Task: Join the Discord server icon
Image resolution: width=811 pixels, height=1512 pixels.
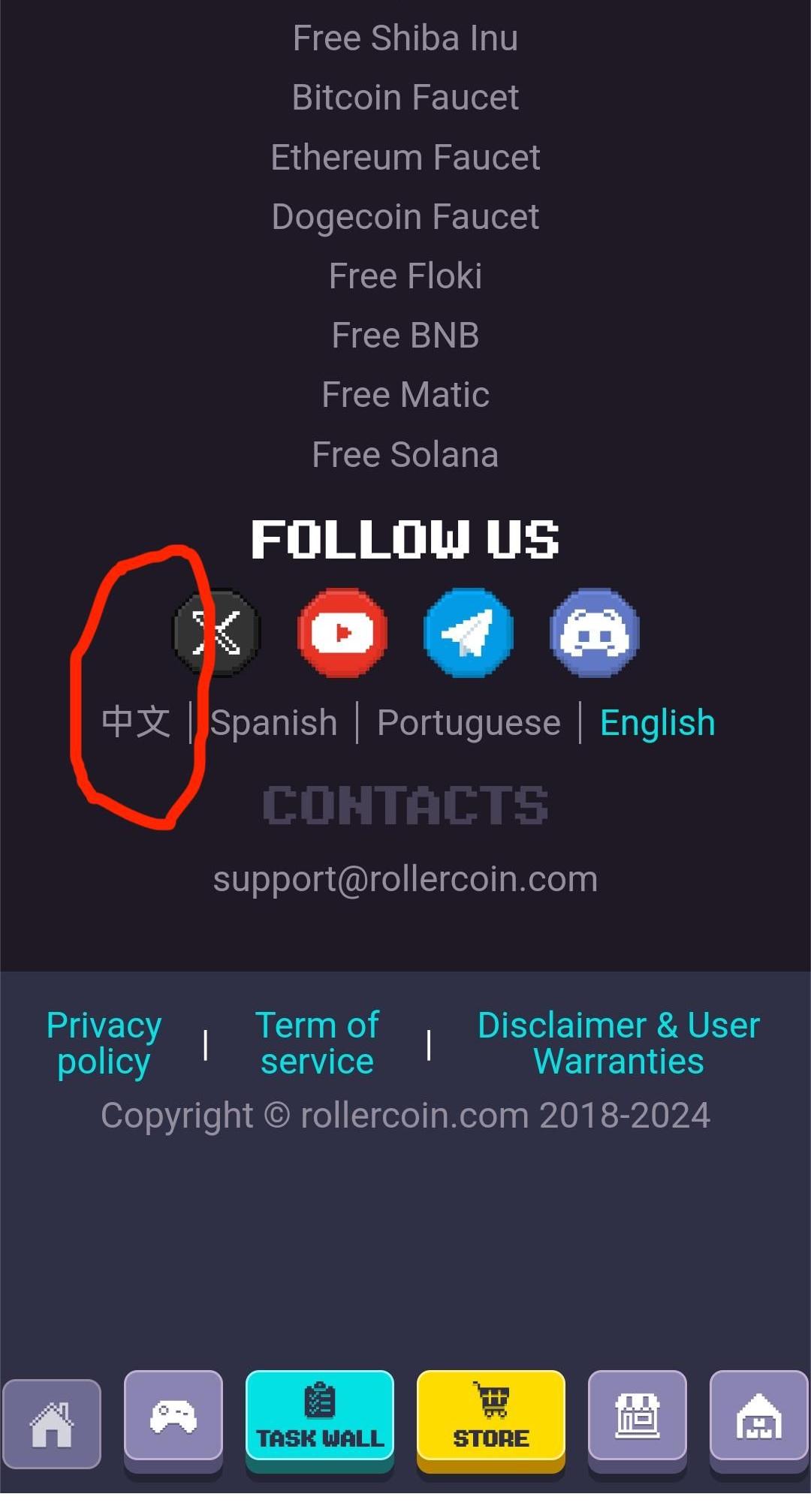Action: pyautogui.click(x=595, y=632)
